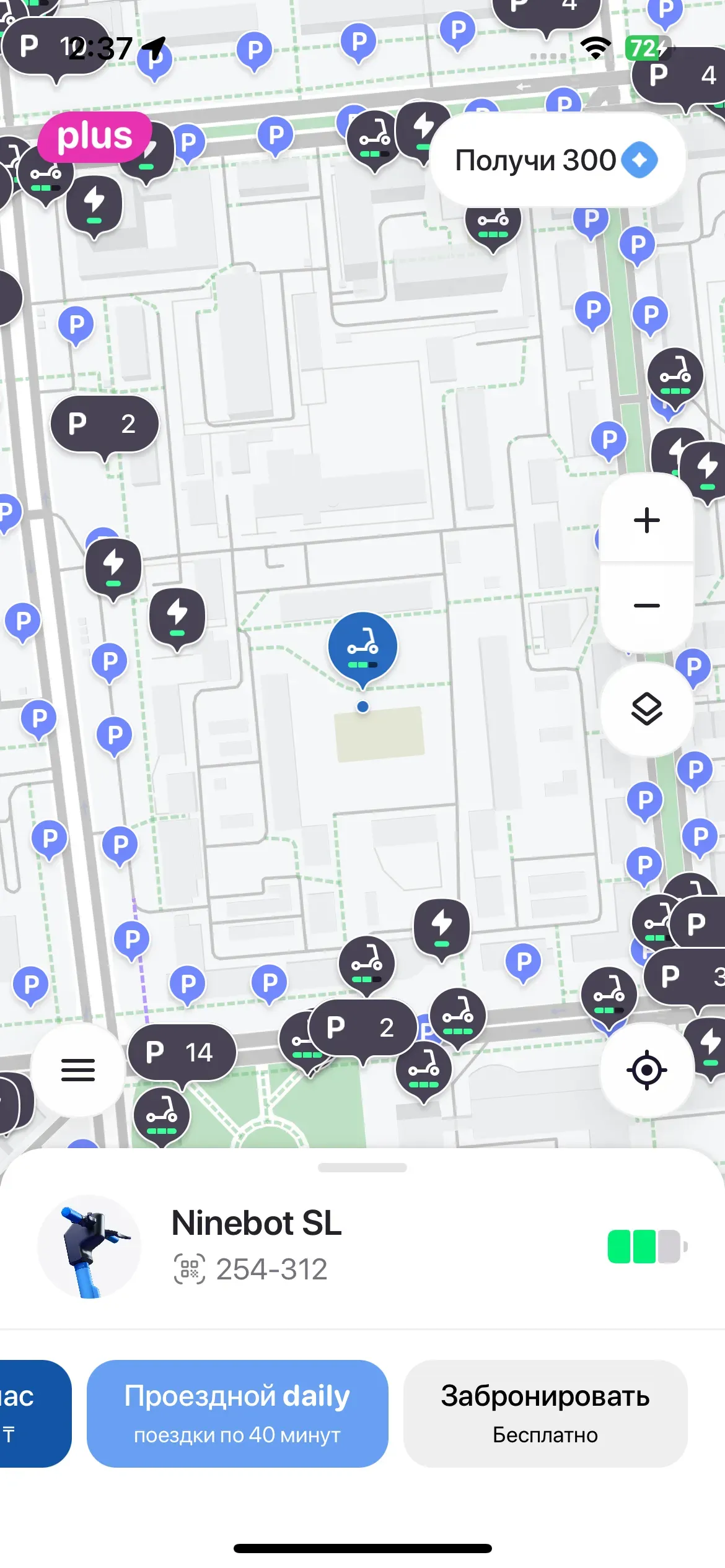The width and height of the screenshot is (725, 1568).
Task: Center the map on my location
Action: pos(646,1069)
